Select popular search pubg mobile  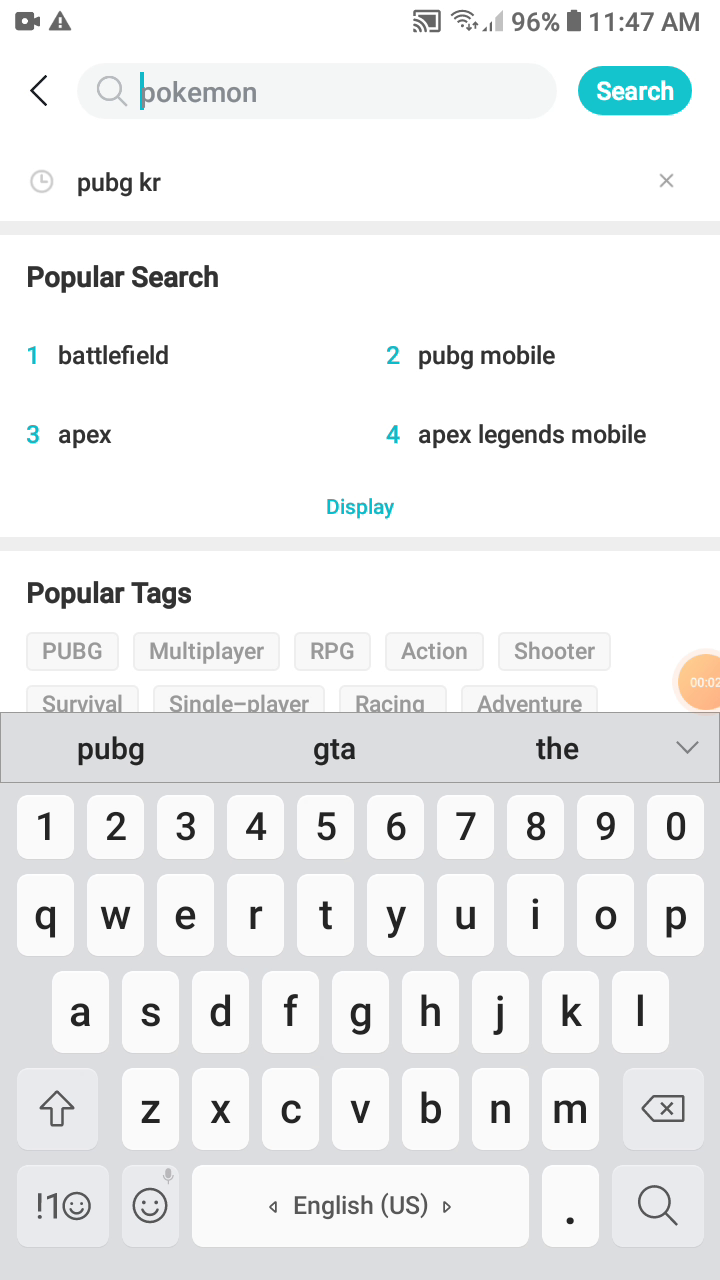pos(486,355)
